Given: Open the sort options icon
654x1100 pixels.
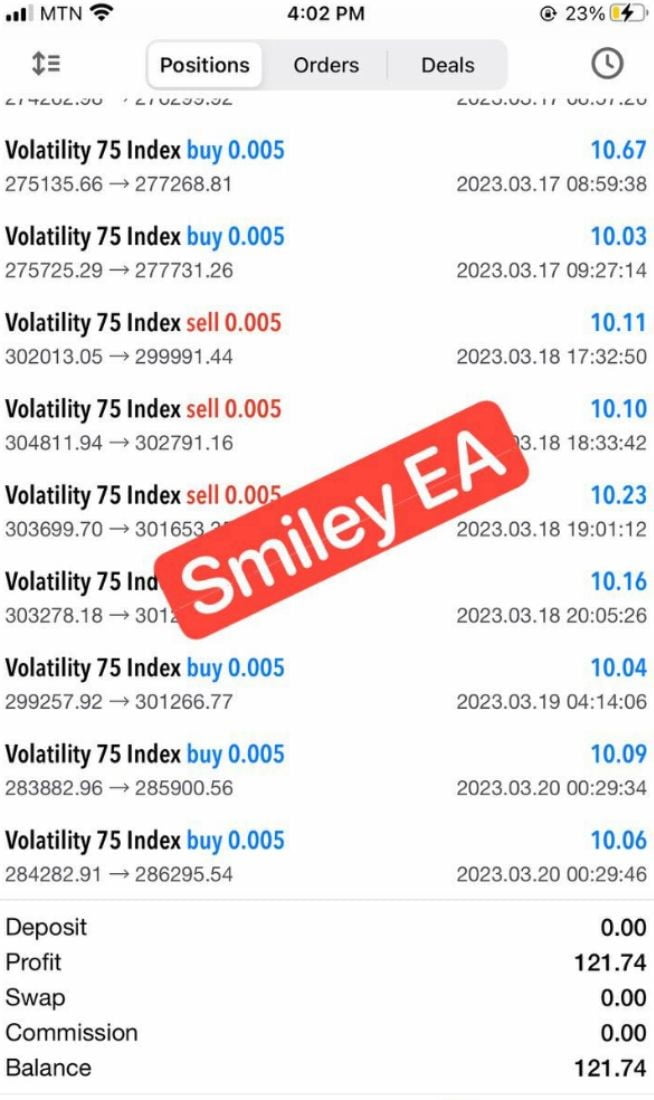Looking at the screenshot, I should click(x=46, y=64).
